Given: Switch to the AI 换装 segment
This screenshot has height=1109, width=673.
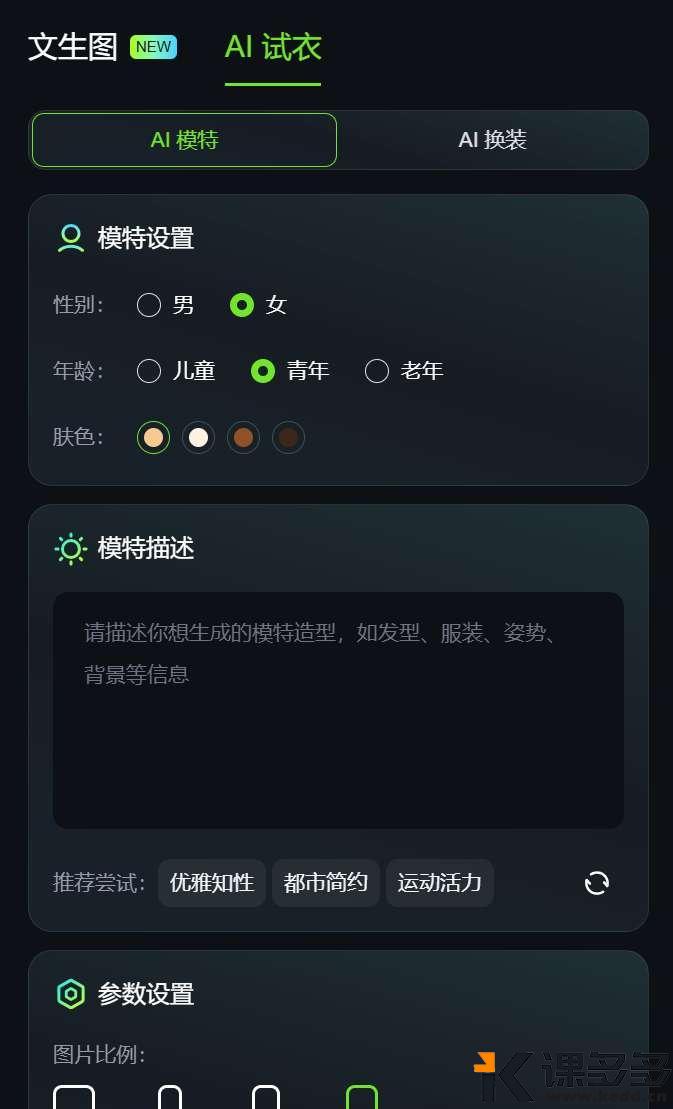Looking at the screenshot, I should pyautogui.click(x=492, y=140).
